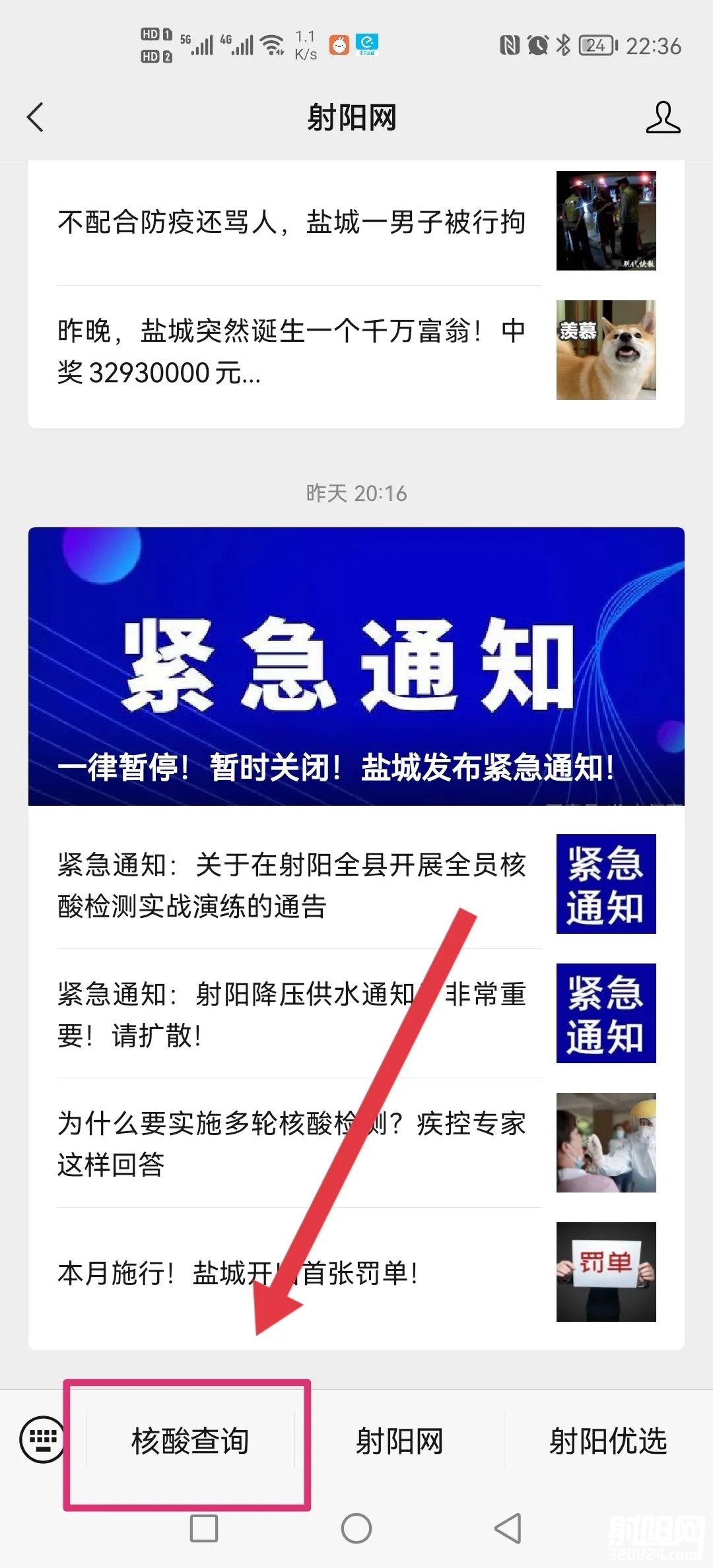Open the 紧急通知 banner about 盐城发布紧急通知

(x=356, y=666)
